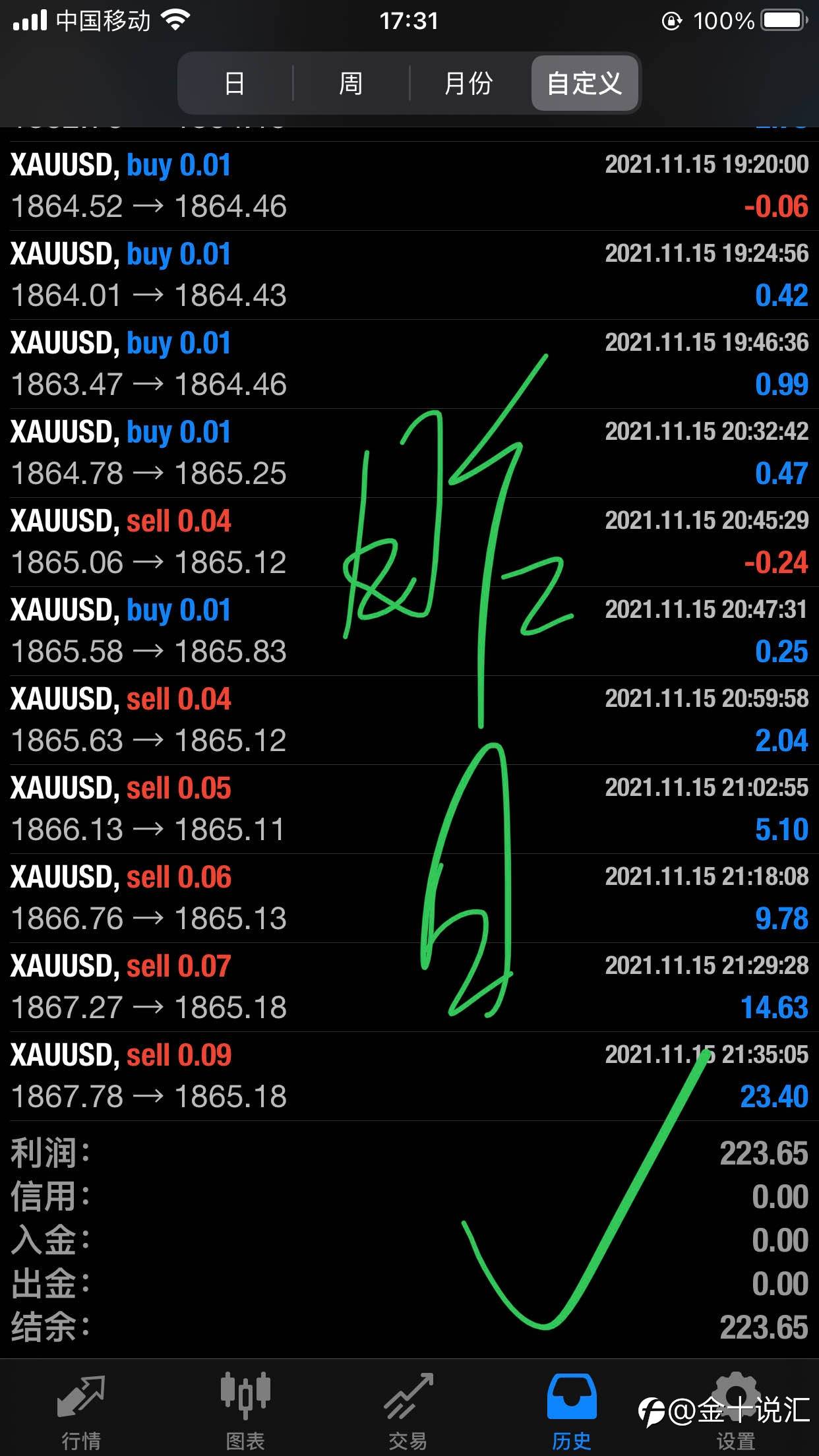Screen dimensions: 819x1456
Task: View the sell 0.06 trade at 21:18:08
Action: click(x=409, y=898)
